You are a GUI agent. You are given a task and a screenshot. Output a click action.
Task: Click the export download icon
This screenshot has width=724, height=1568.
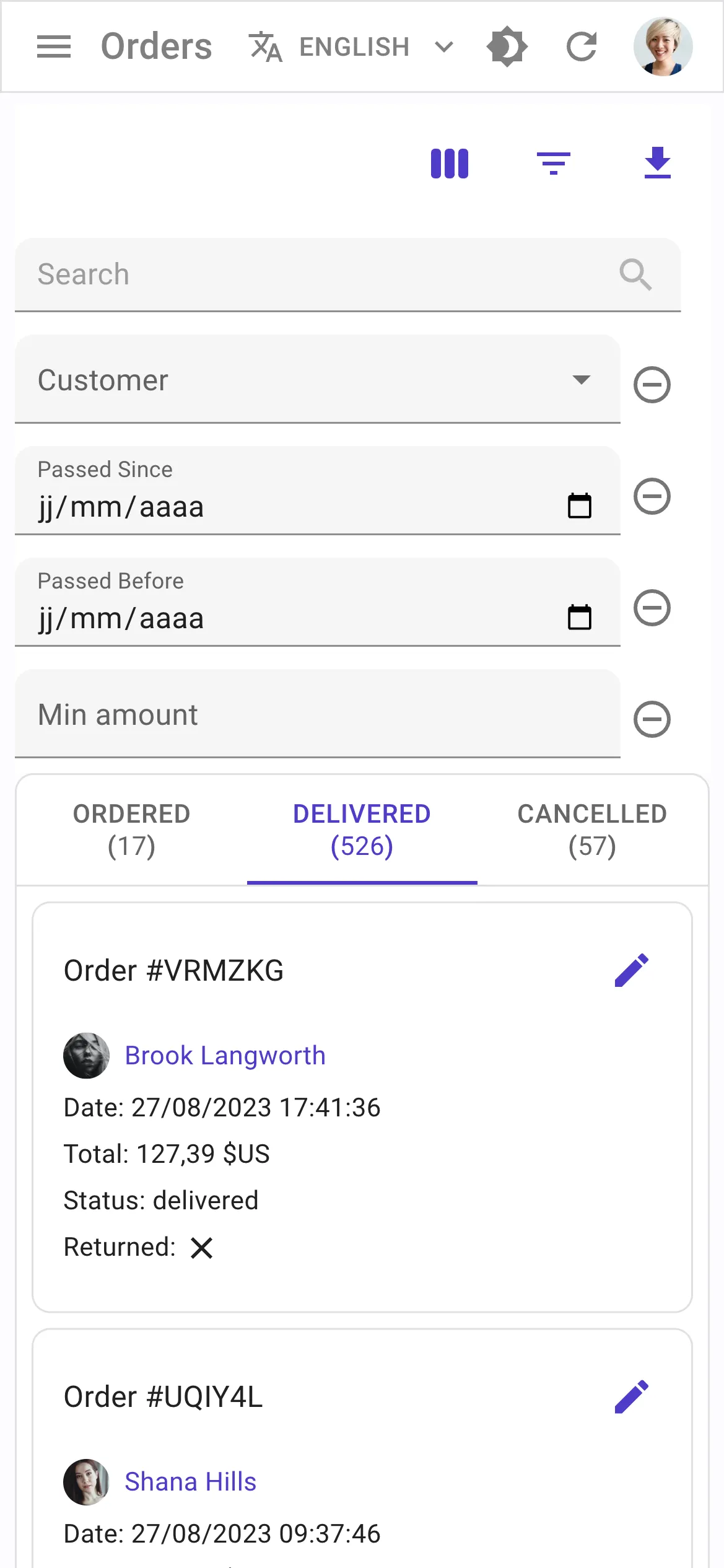pyautogui.click(x=657, y=163)
